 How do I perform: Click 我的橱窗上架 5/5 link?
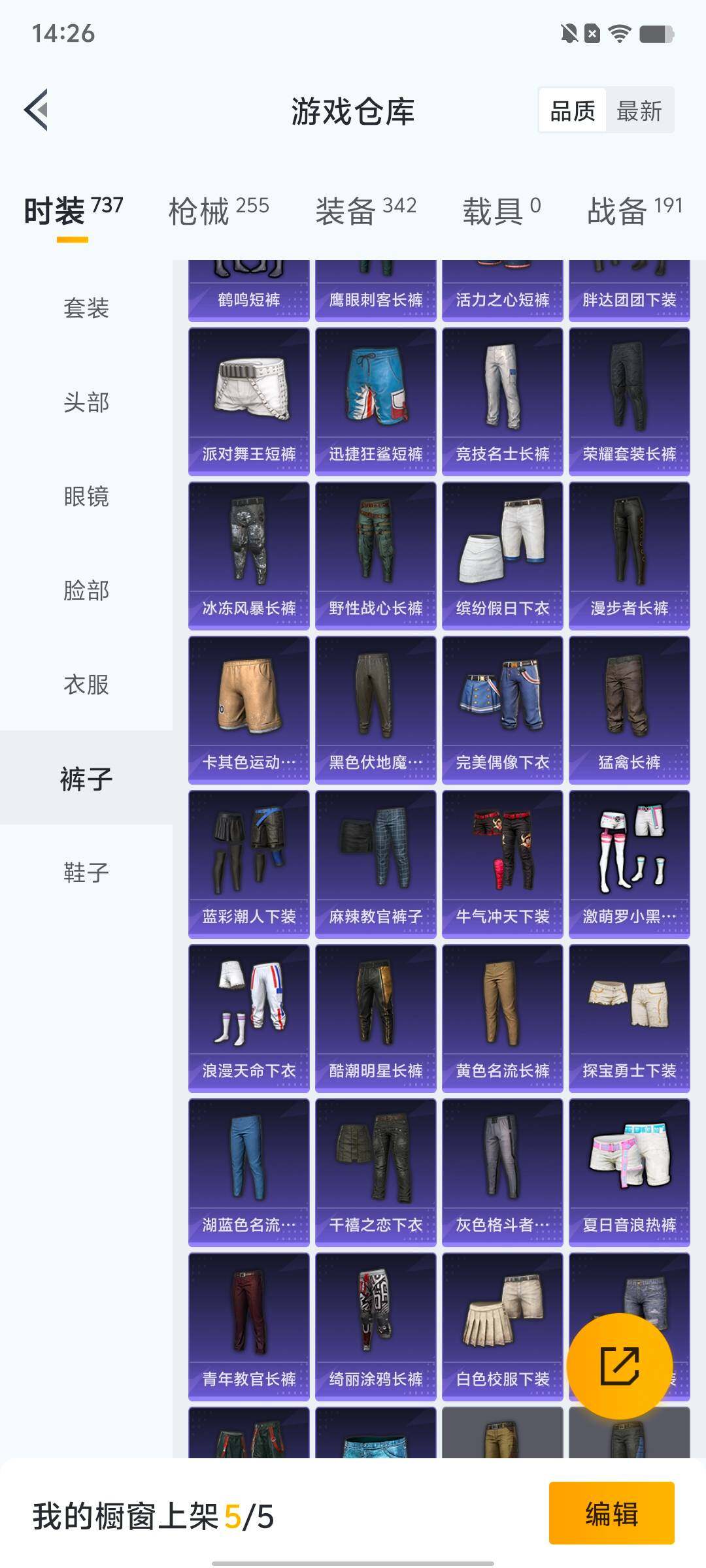[x=150, y=1514]
